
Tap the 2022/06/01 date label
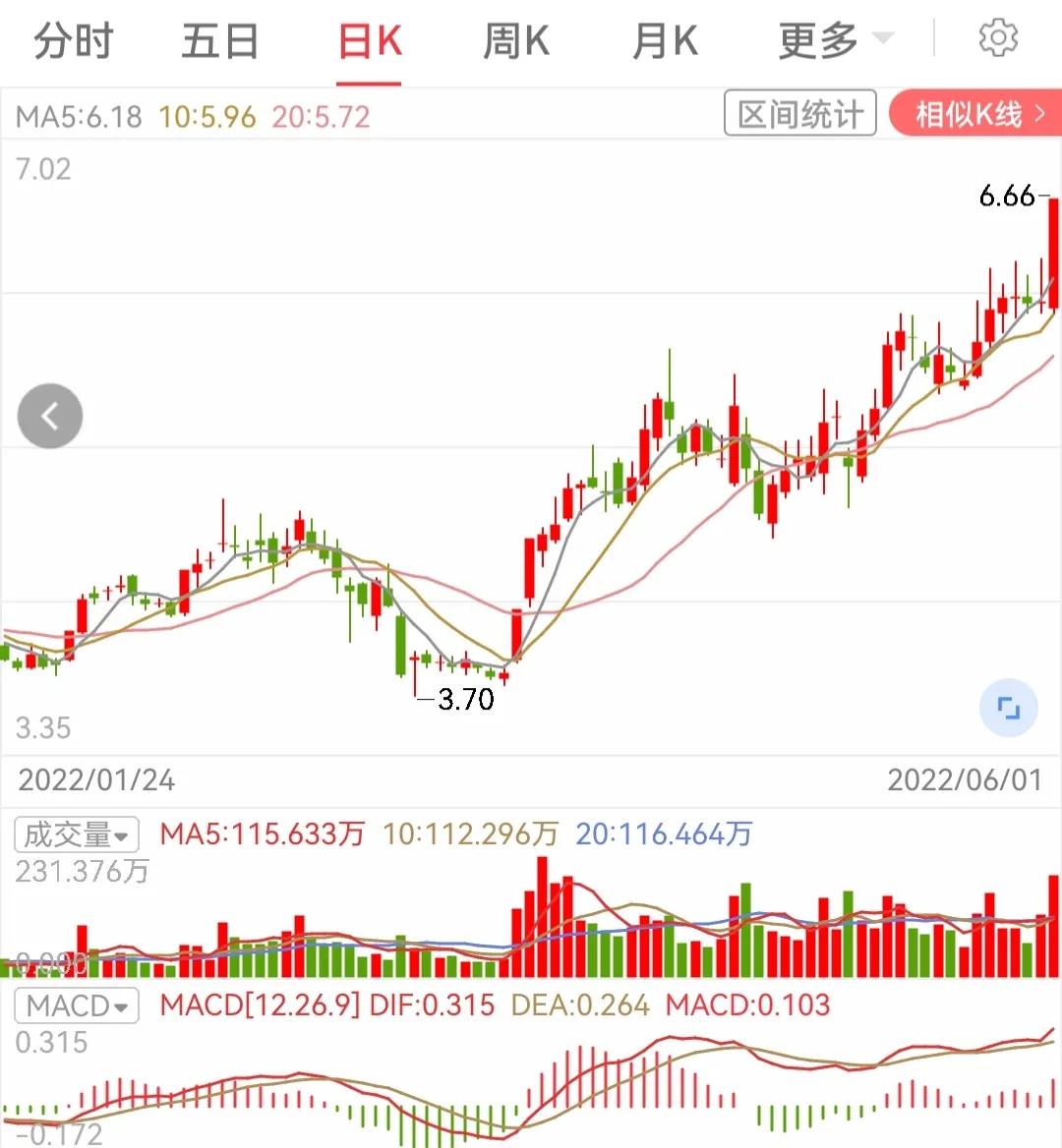coord(967,779)
